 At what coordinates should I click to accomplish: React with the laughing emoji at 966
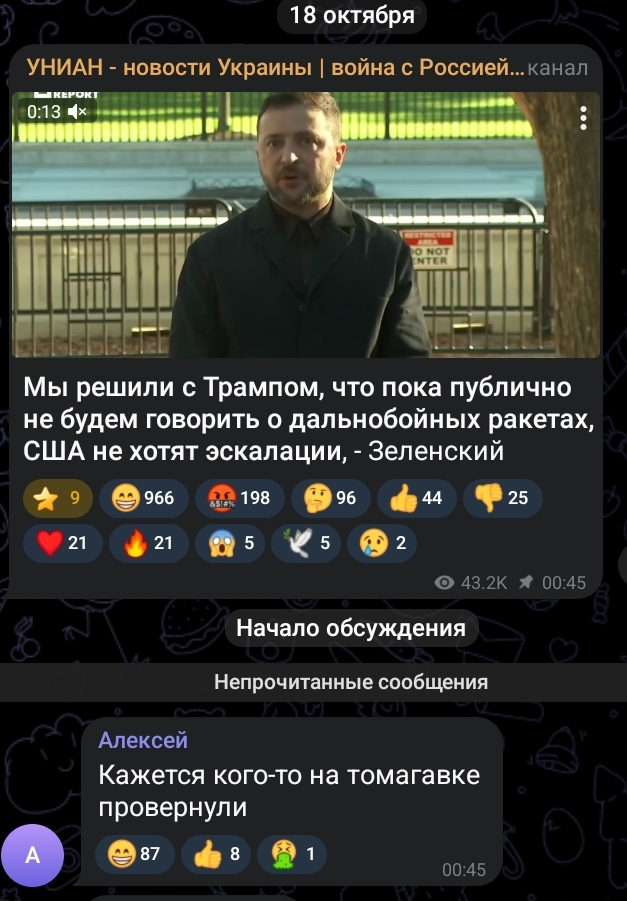click(143, 498)
